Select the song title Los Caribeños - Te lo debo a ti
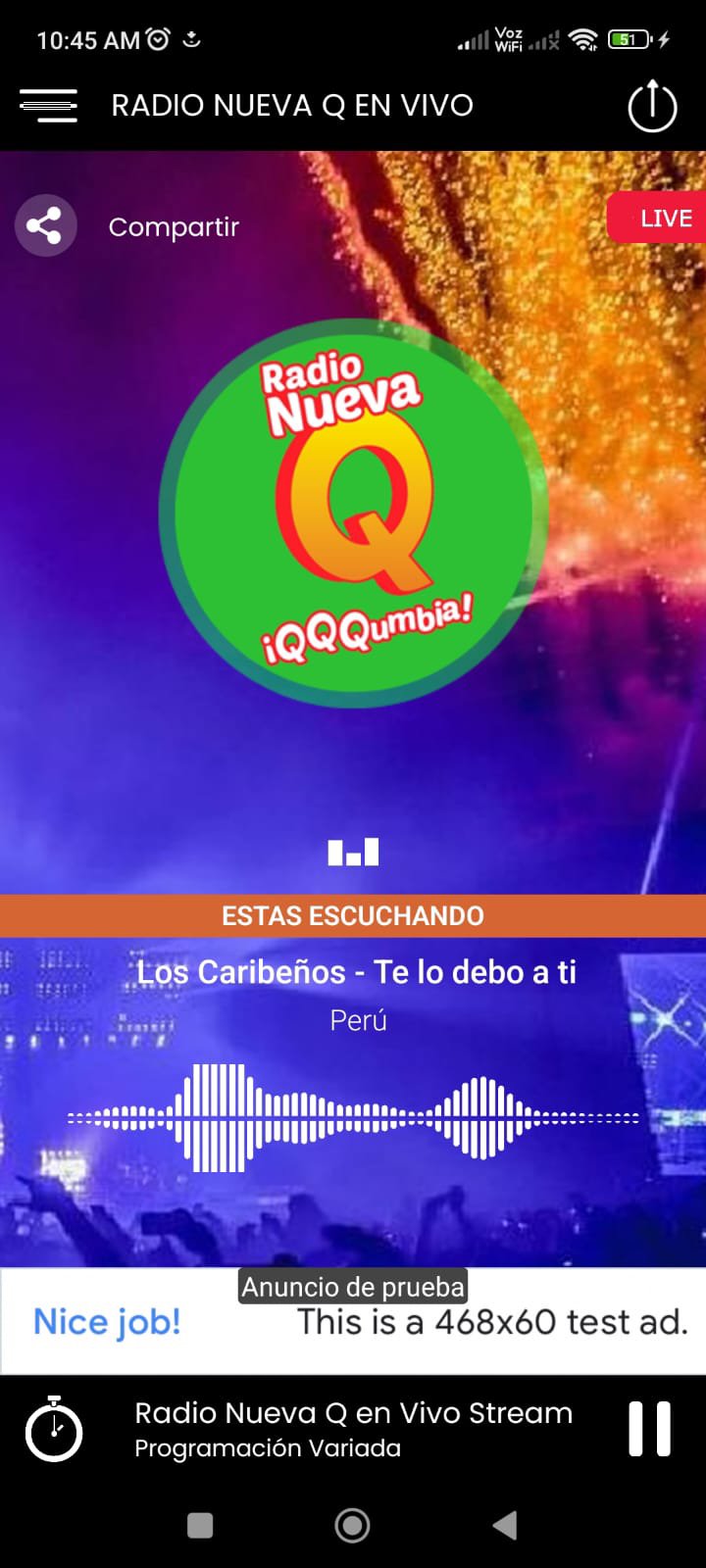 pos(359,972)
